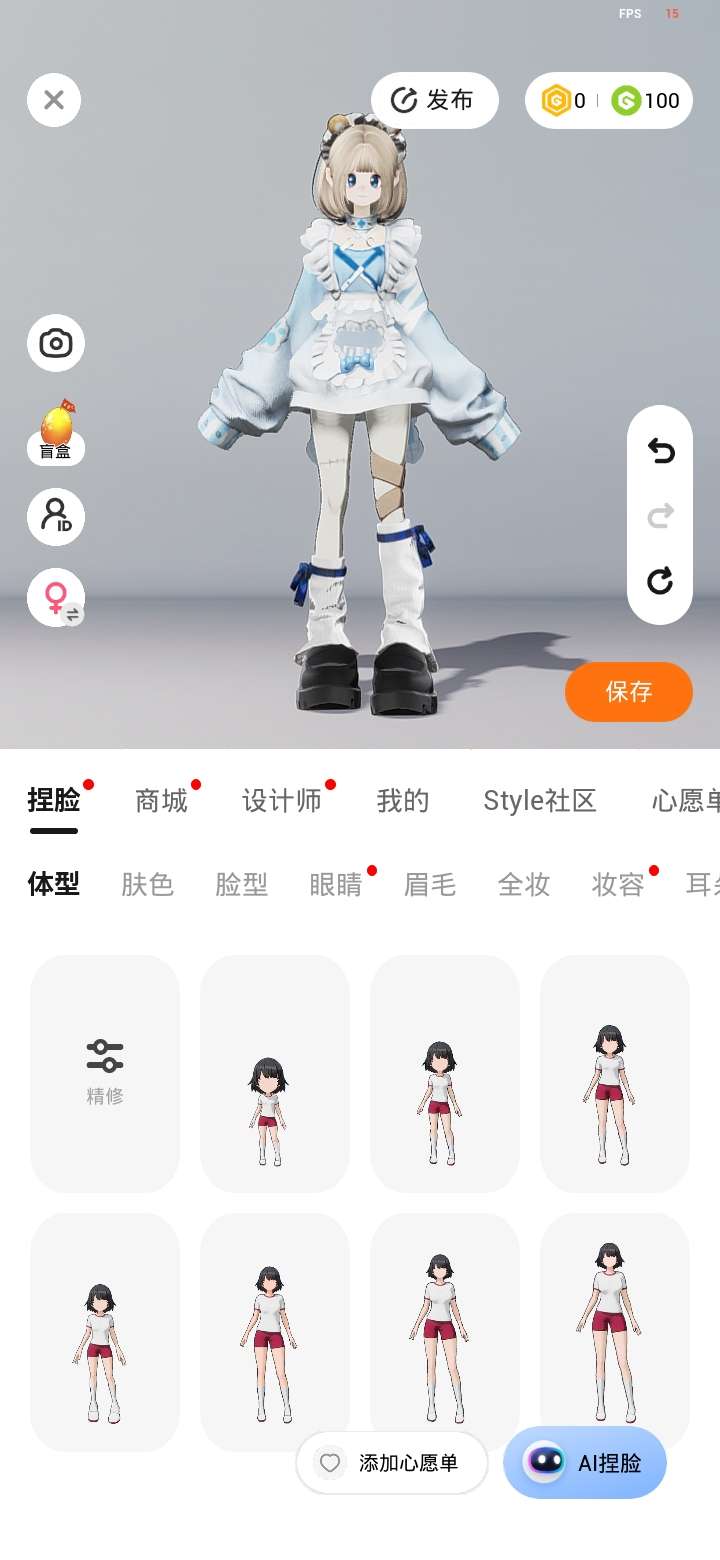Tap the 发布 publish button
Viewport: 720px width, 1560px height.
435,100
